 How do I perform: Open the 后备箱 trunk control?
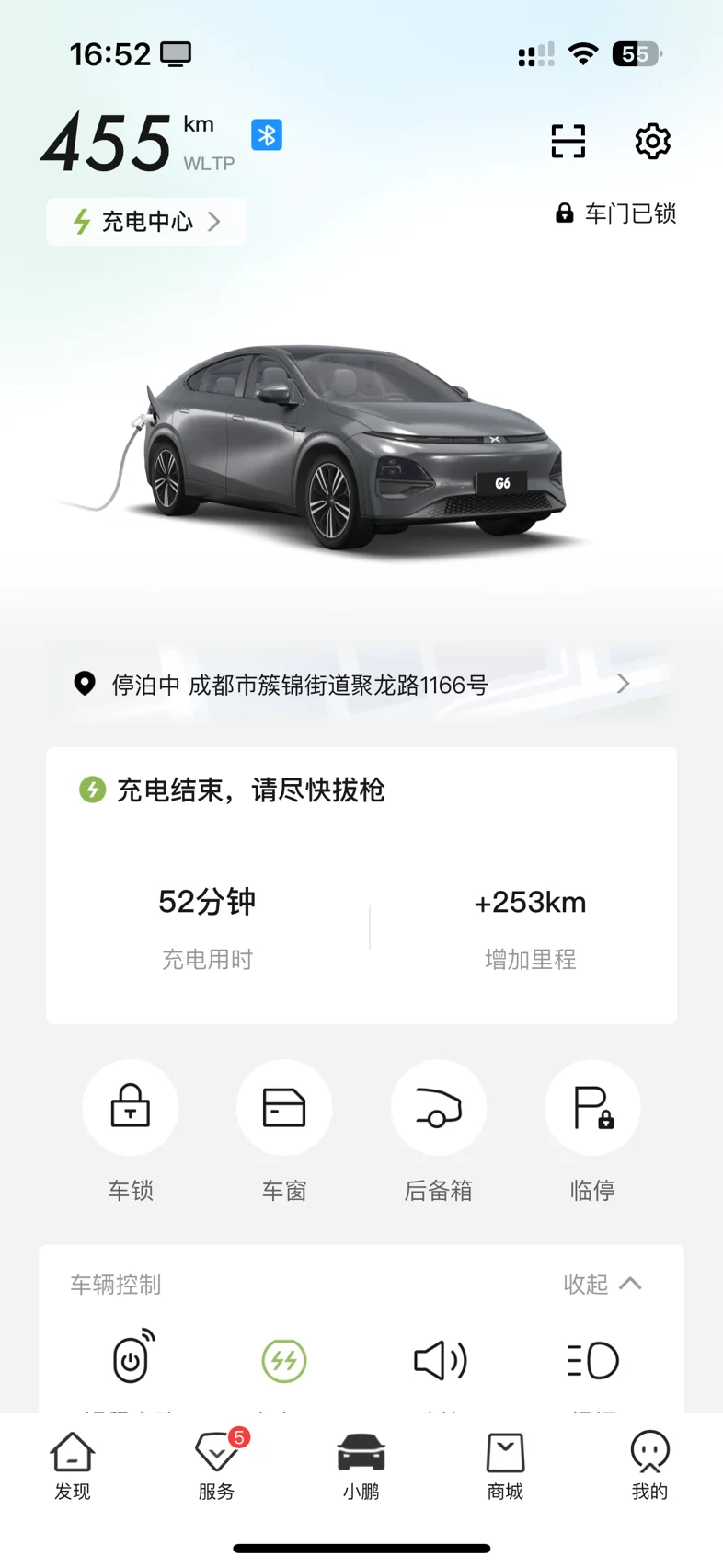tap(438, 1108)
